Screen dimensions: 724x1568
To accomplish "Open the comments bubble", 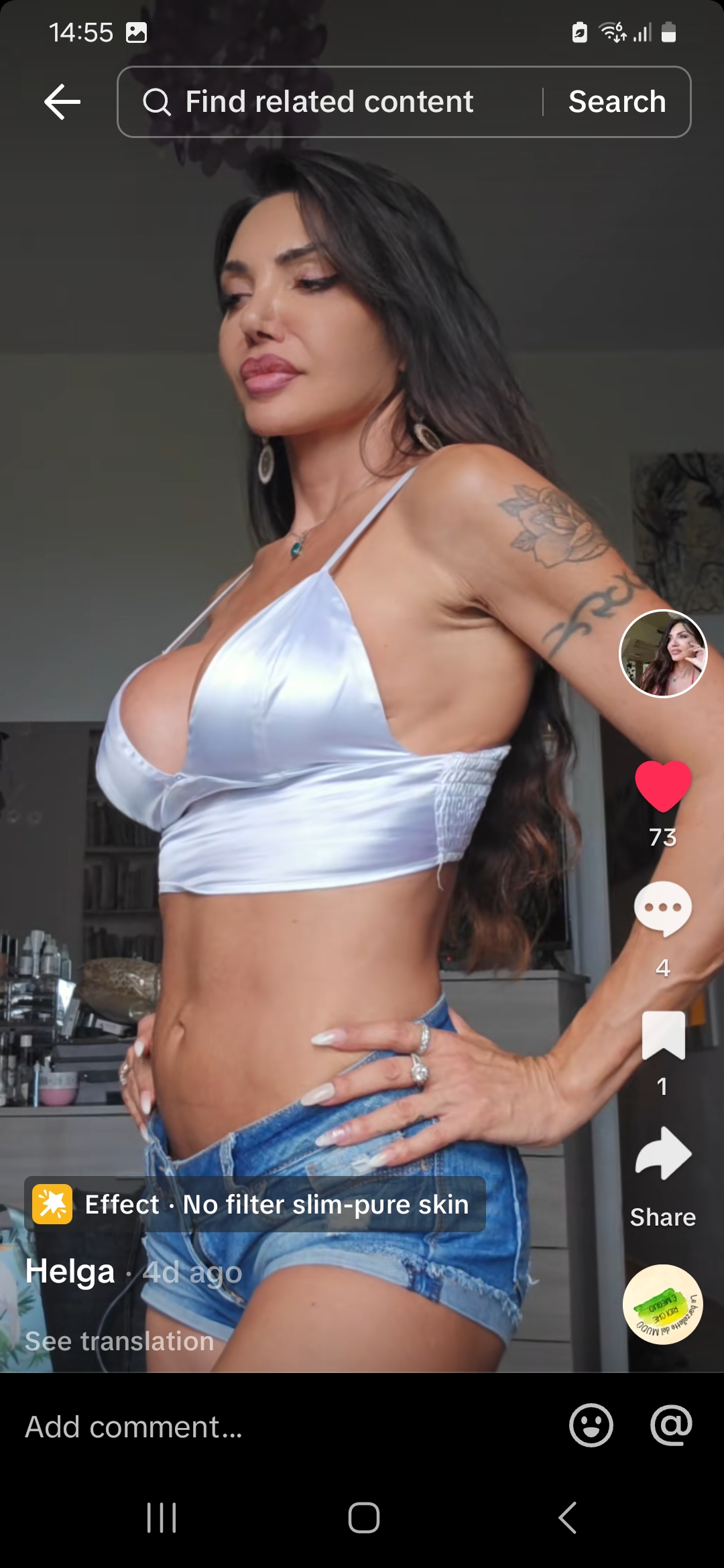I will click(662, 909).
